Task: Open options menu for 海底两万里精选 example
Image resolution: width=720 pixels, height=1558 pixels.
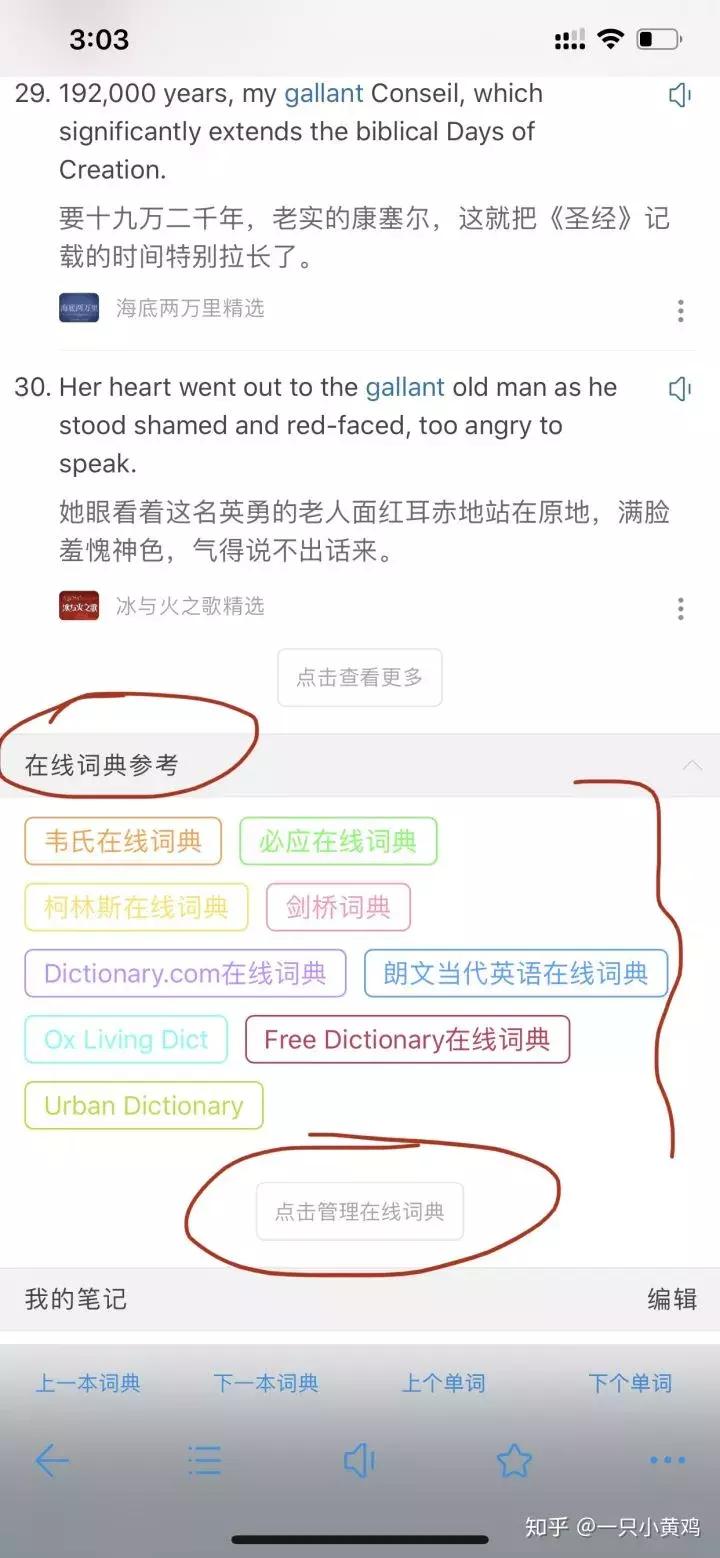Action: pyautogui.click(x=680, y=309)
